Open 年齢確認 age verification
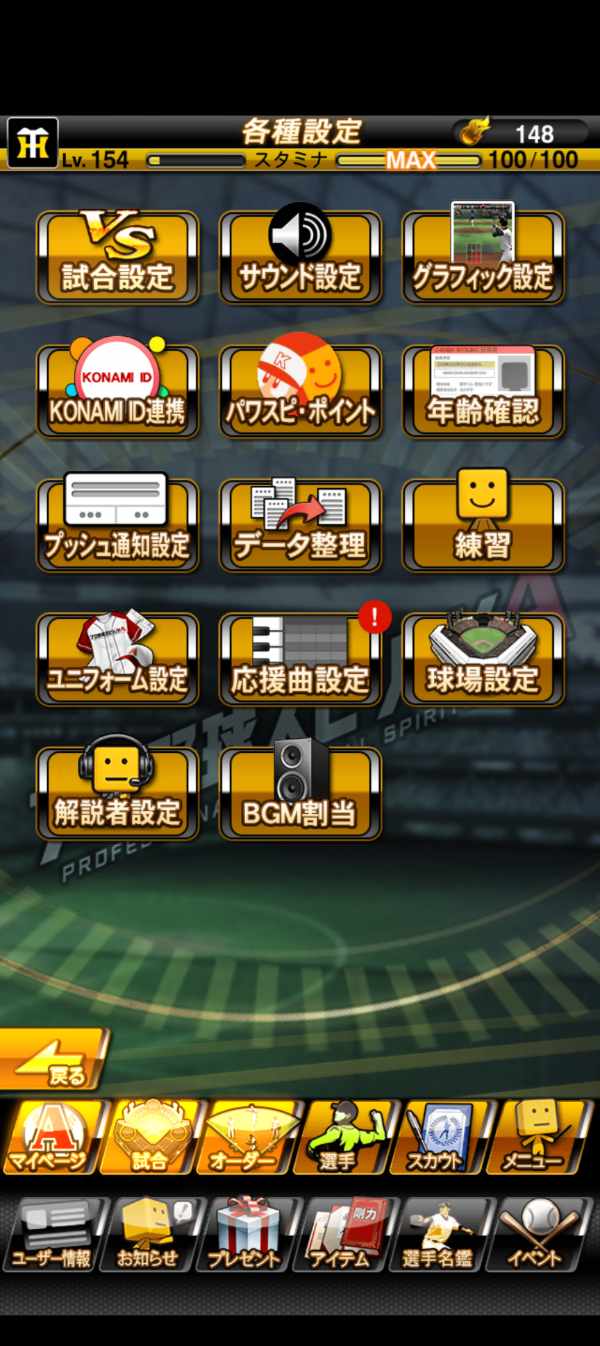 point(483,392)
